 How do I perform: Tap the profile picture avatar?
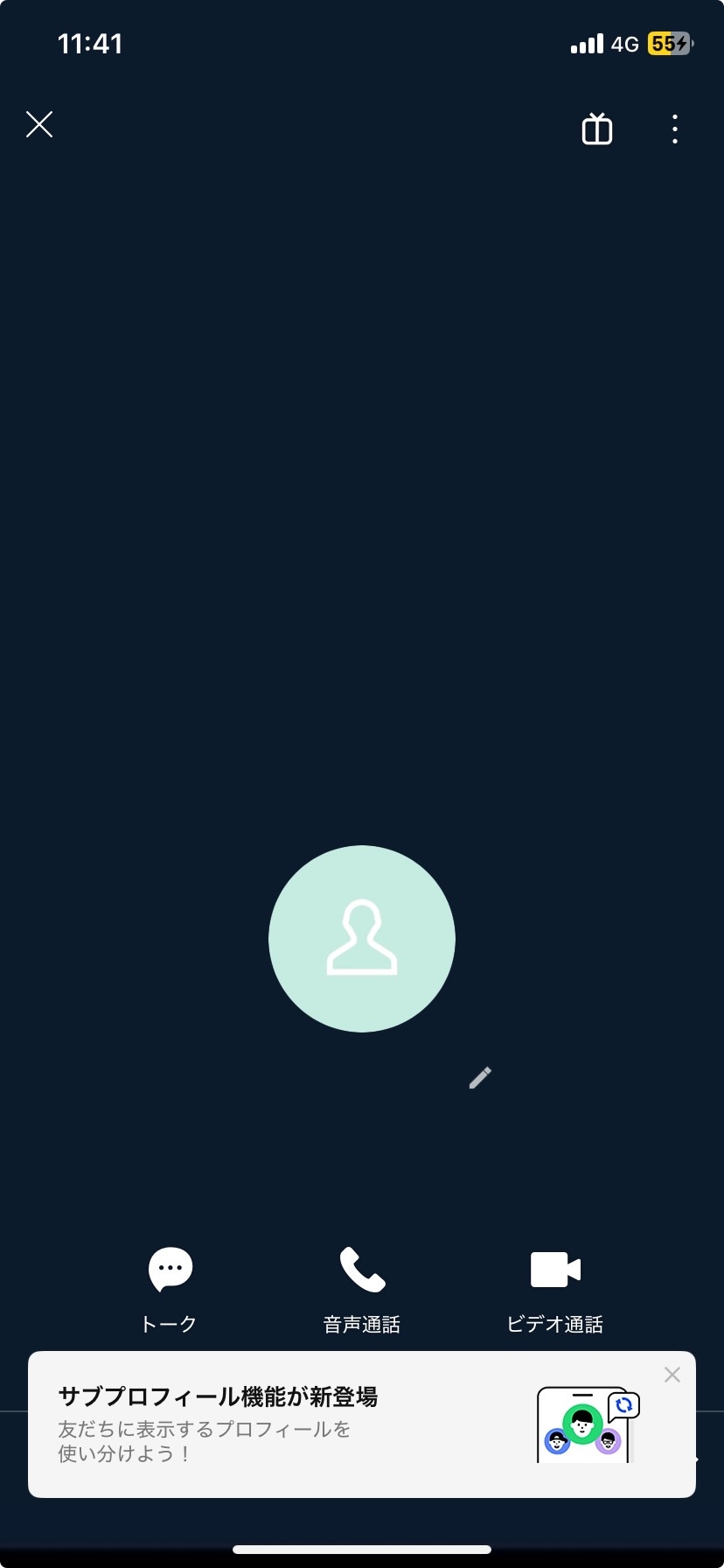point(362,939)
